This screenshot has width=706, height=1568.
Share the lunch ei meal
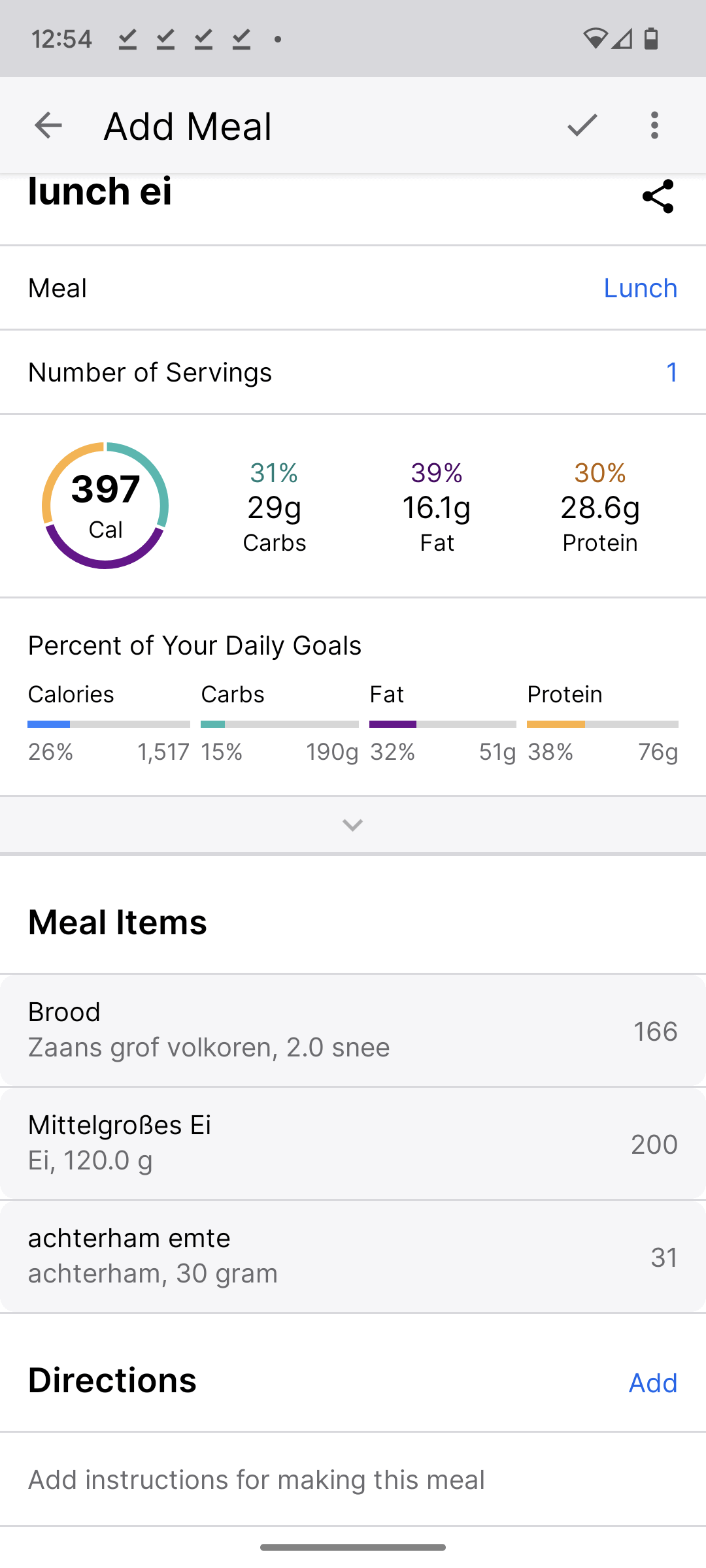[658, 197]
